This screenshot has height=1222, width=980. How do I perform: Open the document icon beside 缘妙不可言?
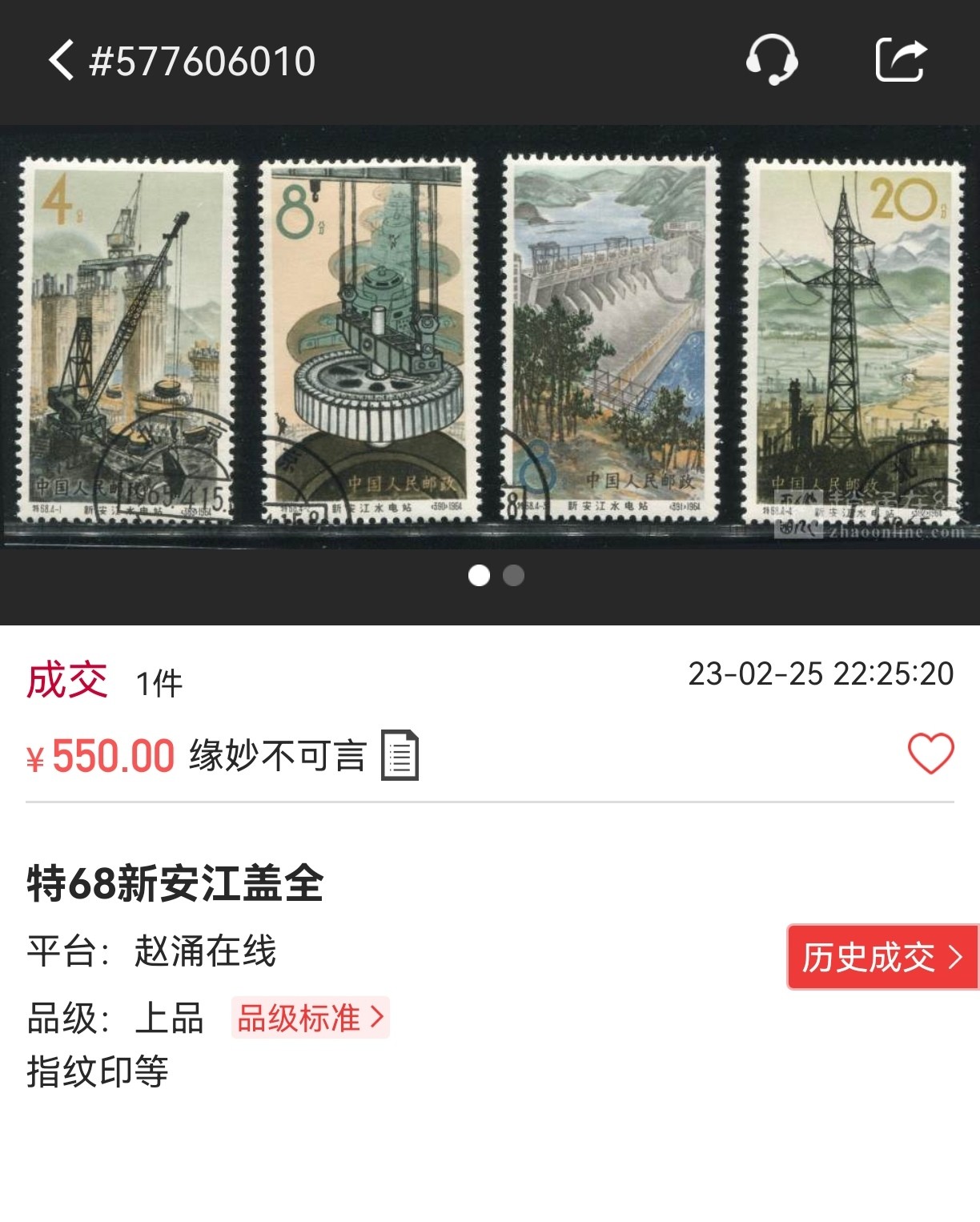(400, 755)
